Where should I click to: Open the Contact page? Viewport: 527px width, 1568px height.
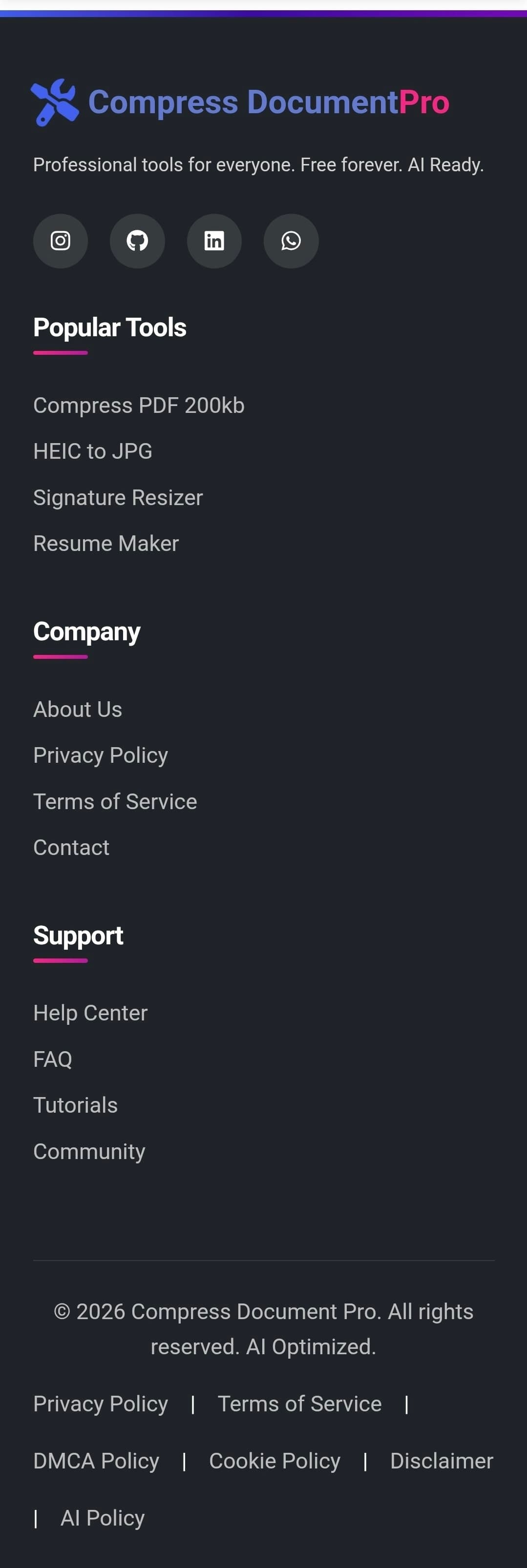coord(71,847)
